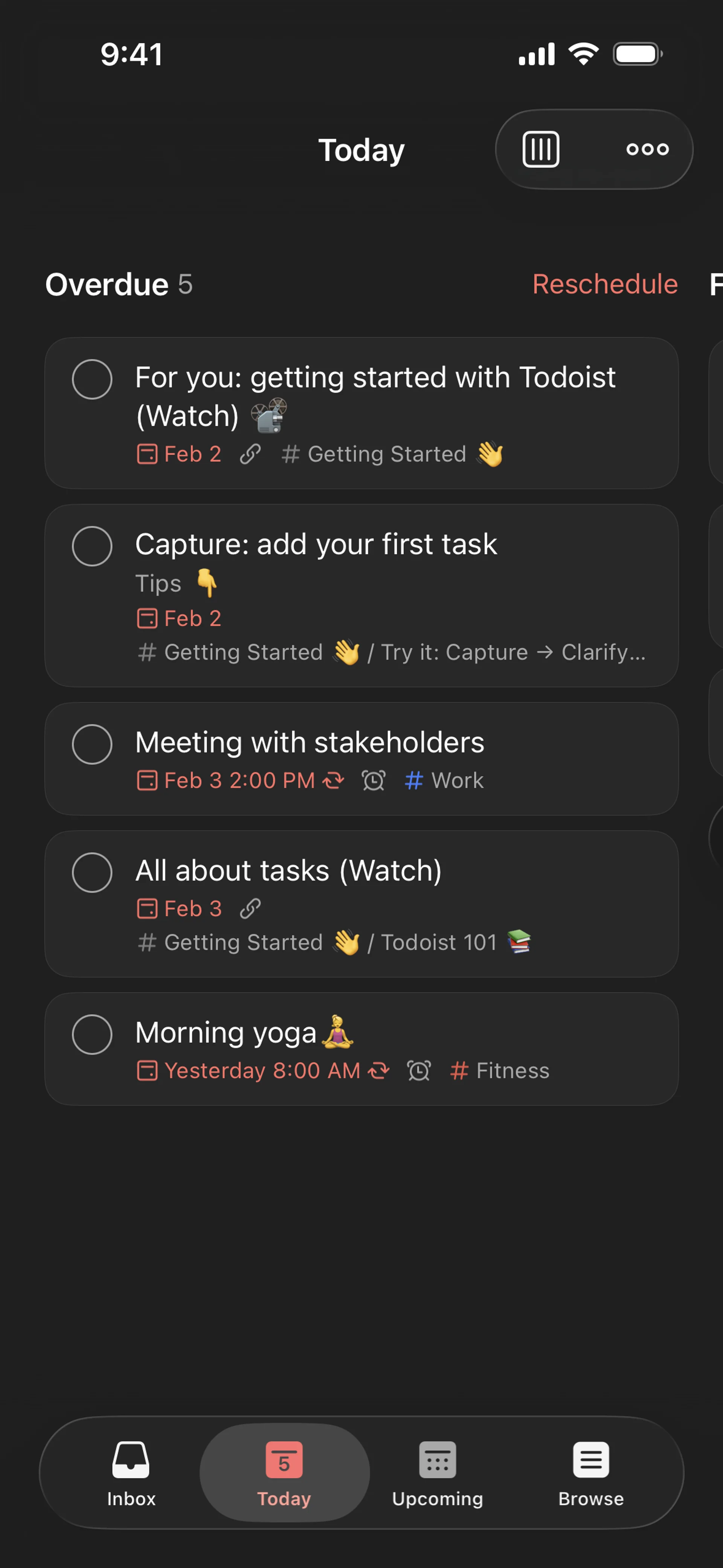This screenshot has height=1568, width=723.
Task: Complete the 'All about tasks (Watch)' task
Action: (x=92, y=872)
